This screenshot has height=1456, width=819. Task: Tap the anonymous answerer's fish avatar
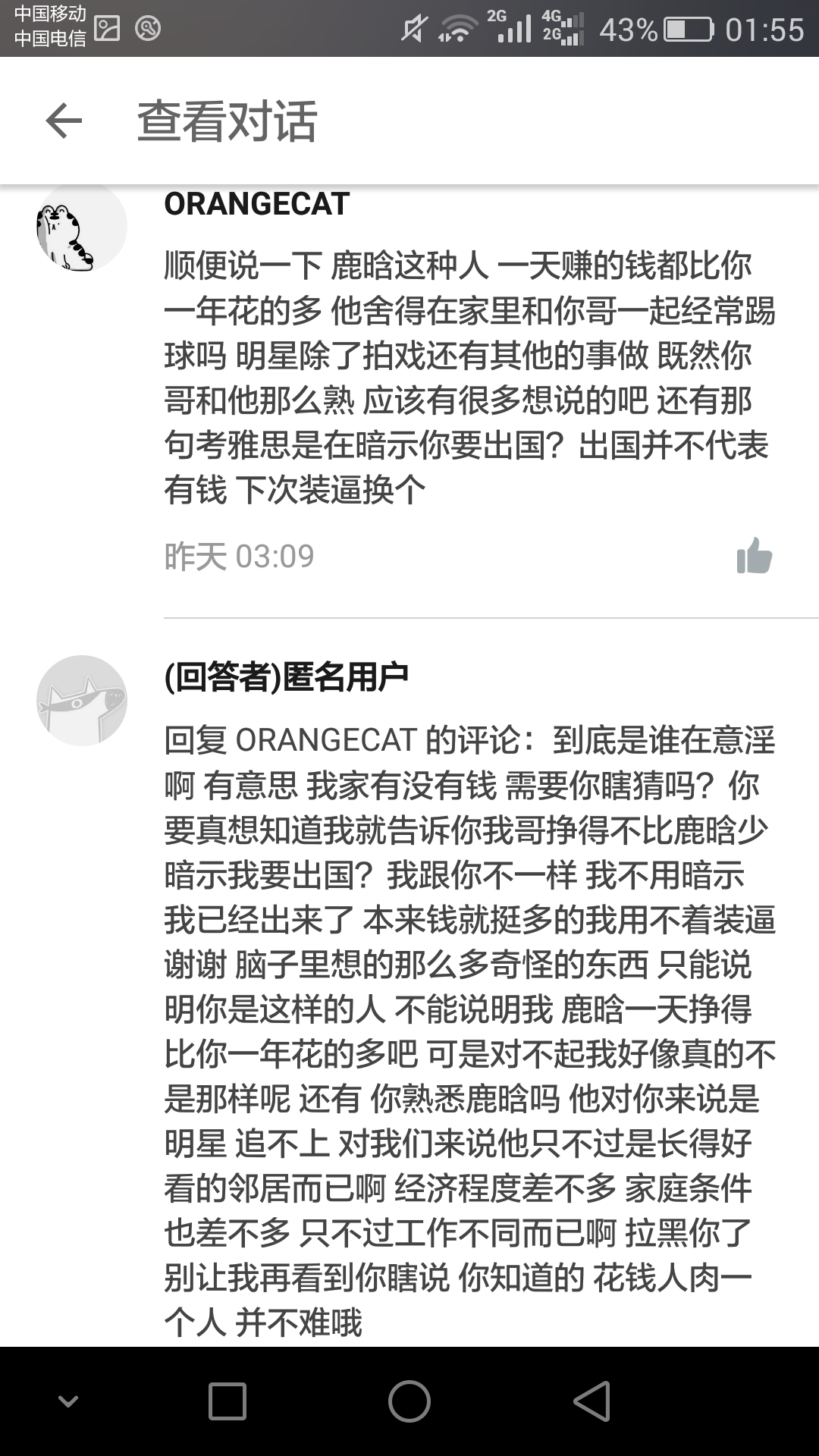(81, 700)
